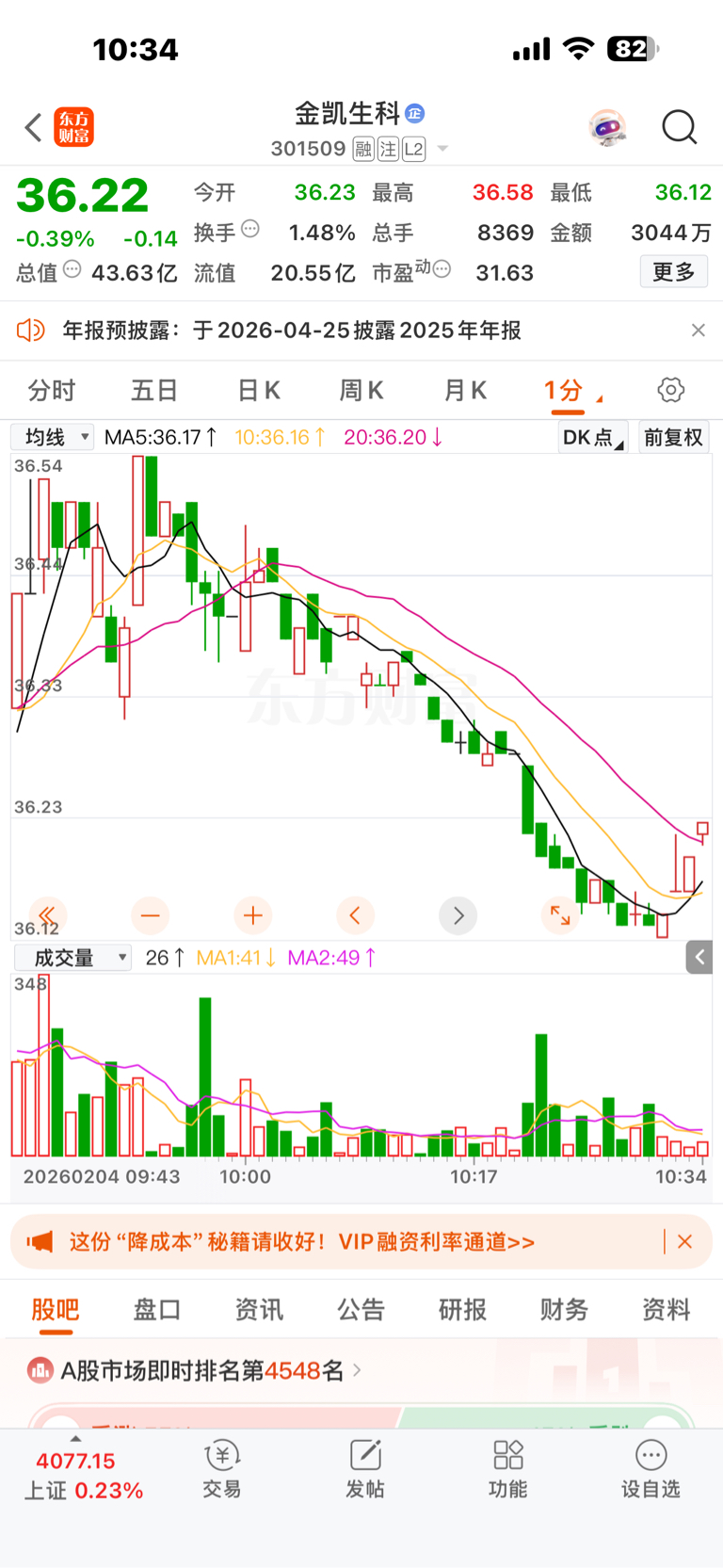Close the VIP 融资利率 promo banner
Viewport: 723px width, 1568px height.
(684, 1241)
